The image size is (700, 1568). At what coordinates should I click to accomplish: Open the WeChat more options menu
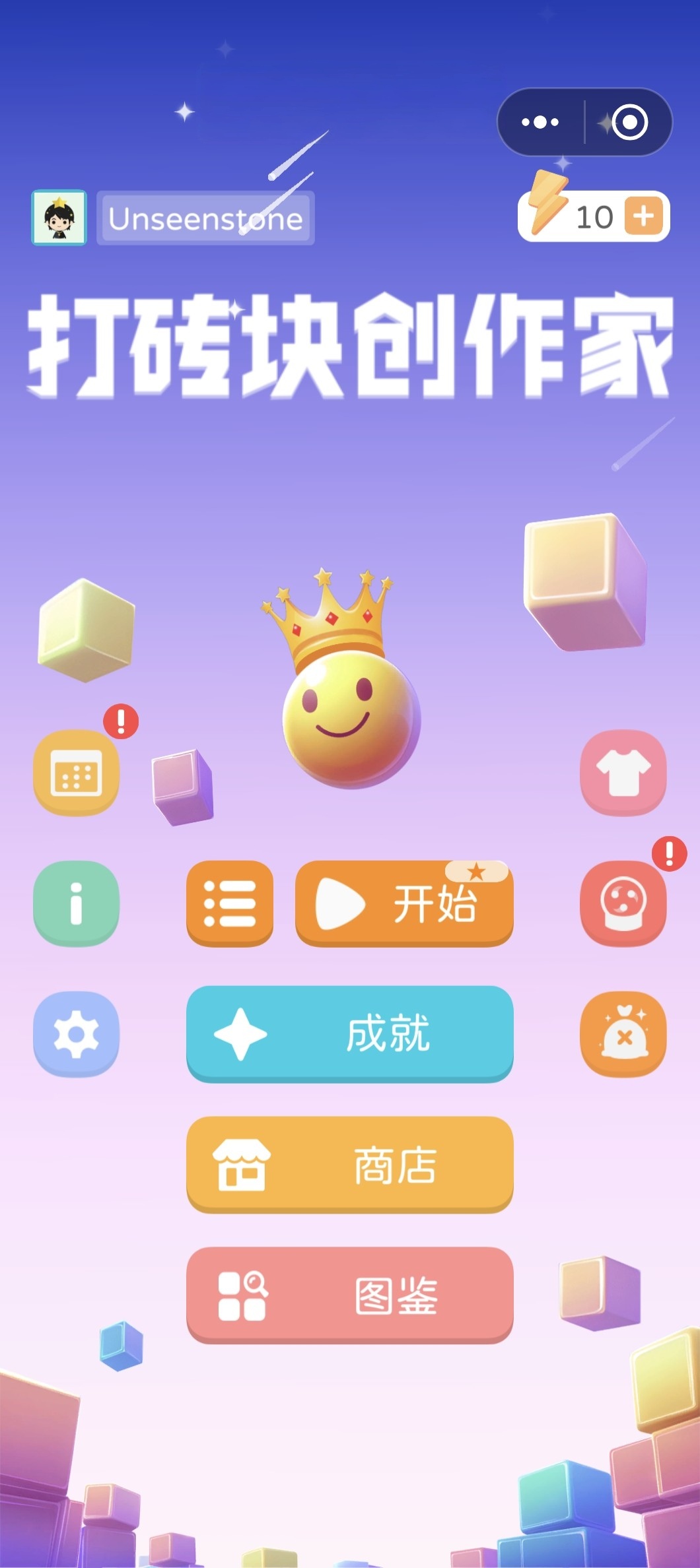[540, 121]
